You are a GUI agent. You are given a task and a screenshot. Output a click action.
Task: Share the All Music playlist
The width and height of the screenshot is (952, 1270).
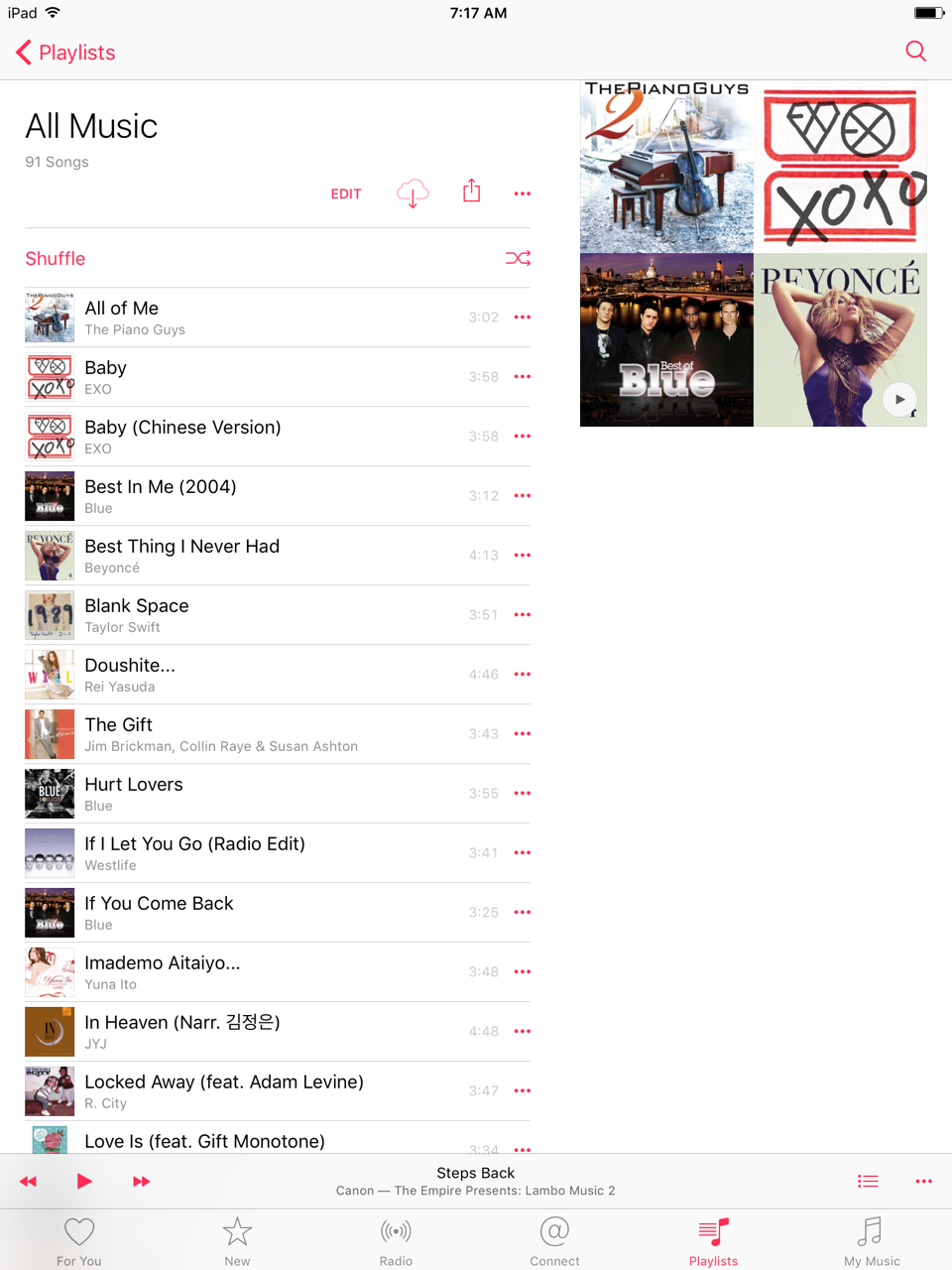click(471, 191)
